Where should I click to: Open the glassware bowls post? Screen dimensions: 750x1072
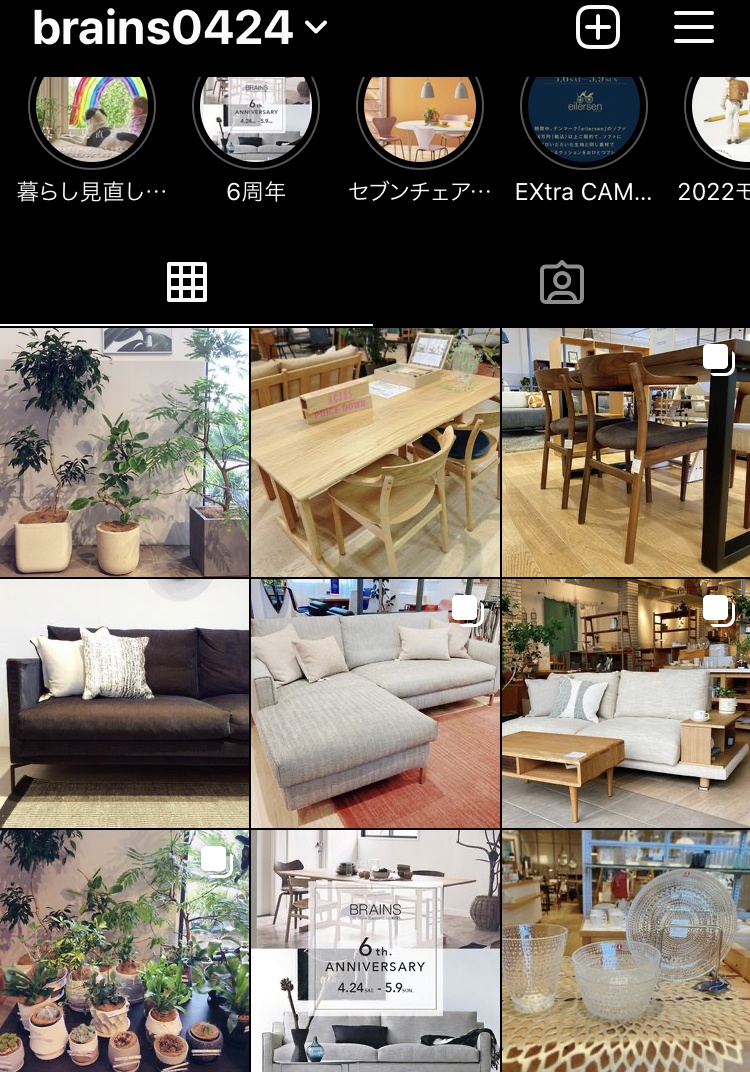tap(626, 950)
